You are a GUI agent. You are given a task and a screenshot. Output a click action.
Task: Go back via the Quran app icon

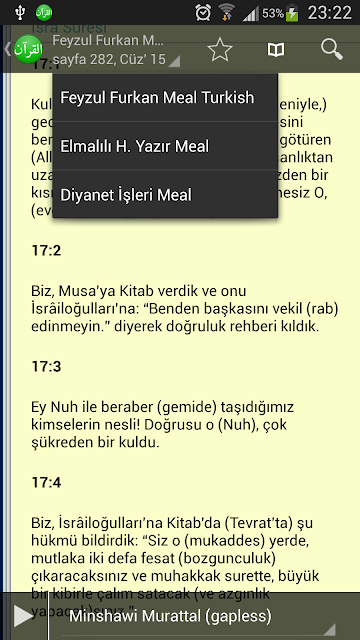(25, 49)
